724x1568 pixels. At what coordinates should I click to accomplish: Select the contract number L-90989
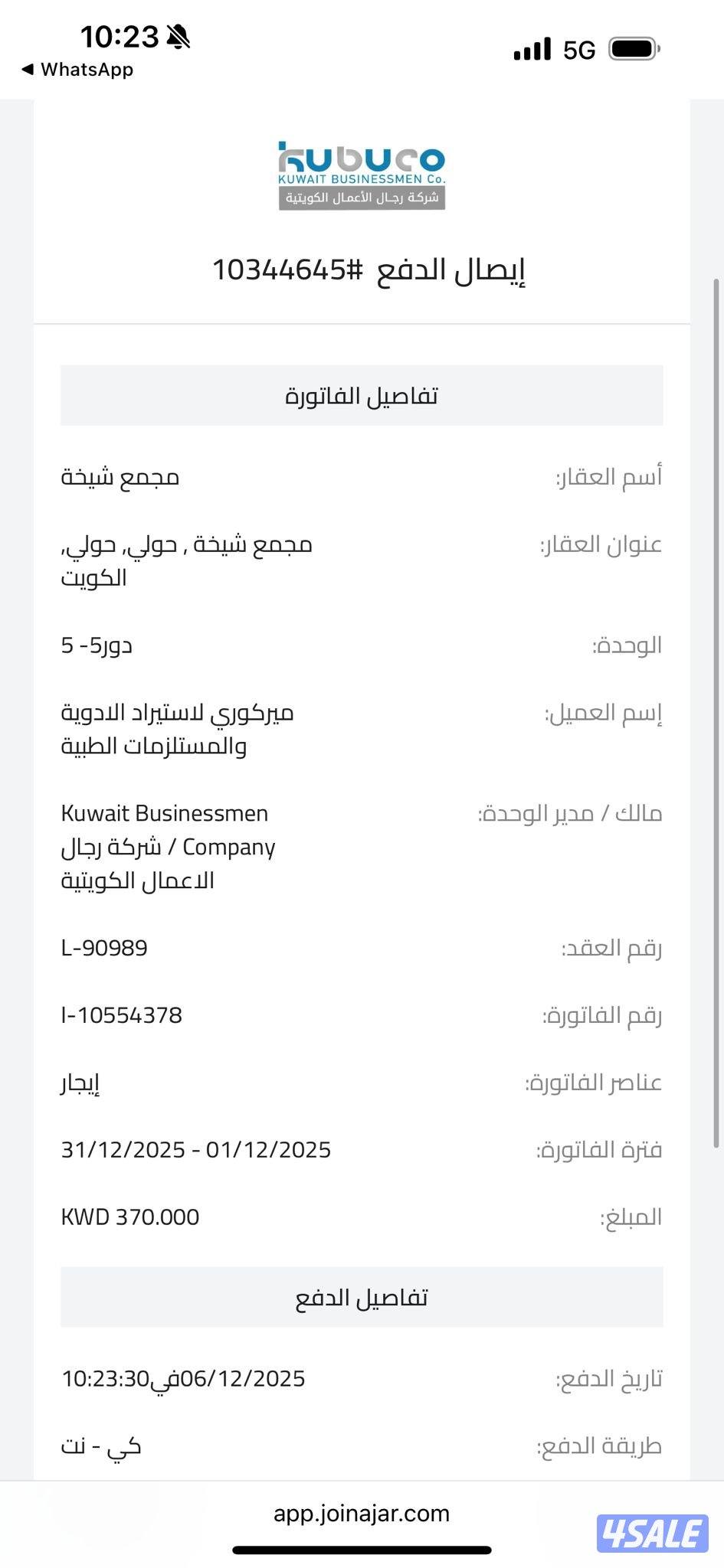(105, 948)
